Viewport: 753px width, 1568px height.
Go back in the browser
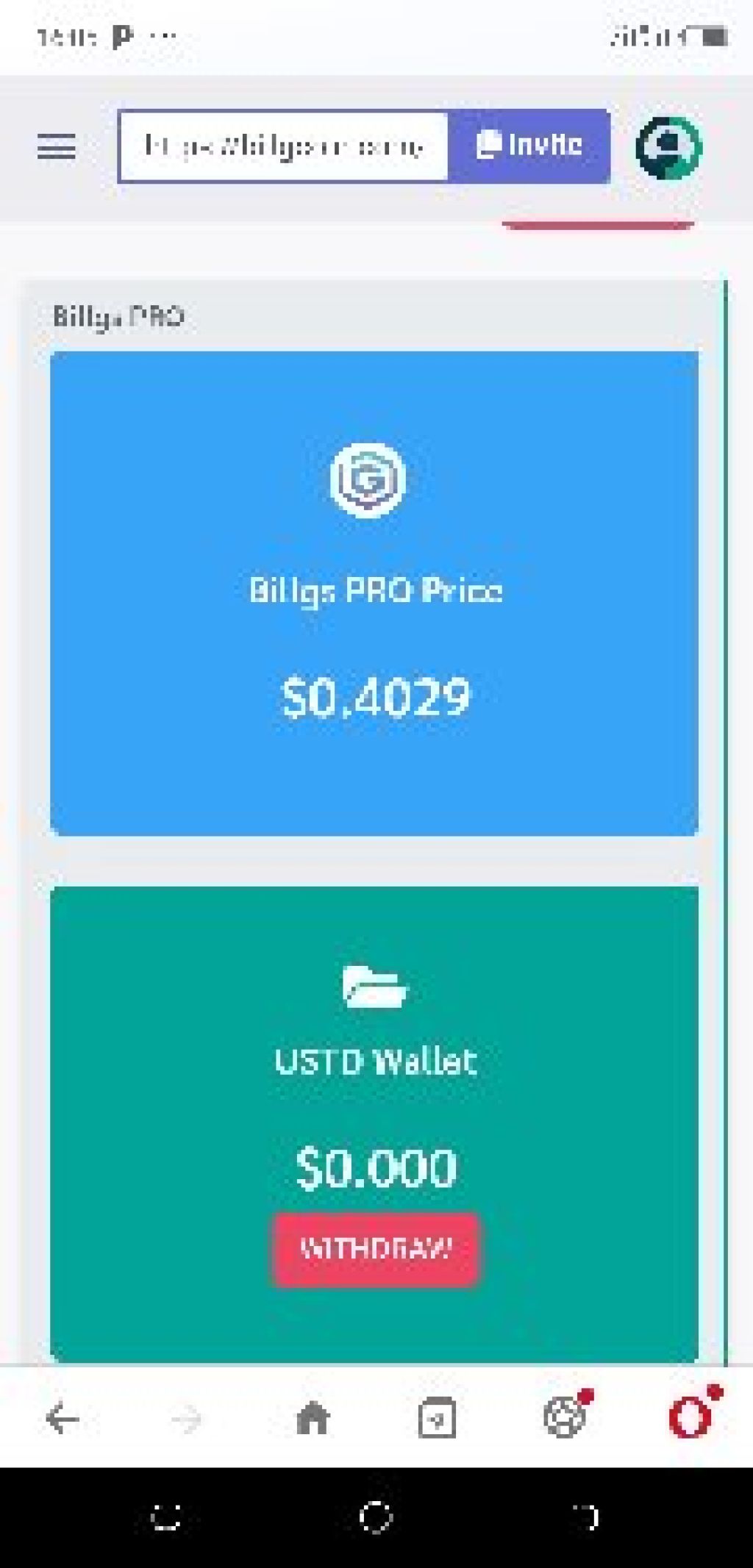[x=62, y=1418]
